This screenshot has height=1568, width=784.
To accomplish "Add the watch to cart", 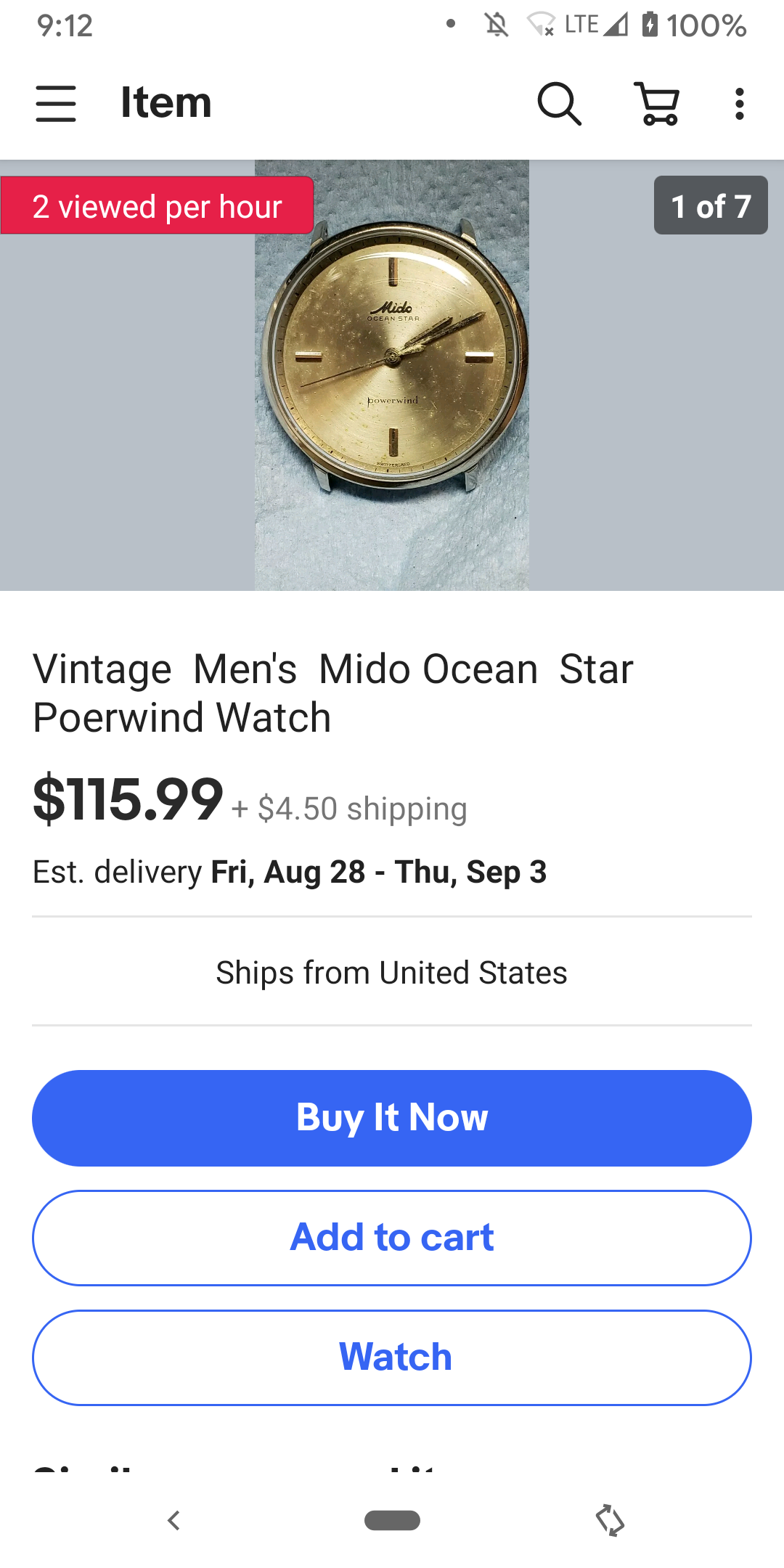I will pos(392,1238).
